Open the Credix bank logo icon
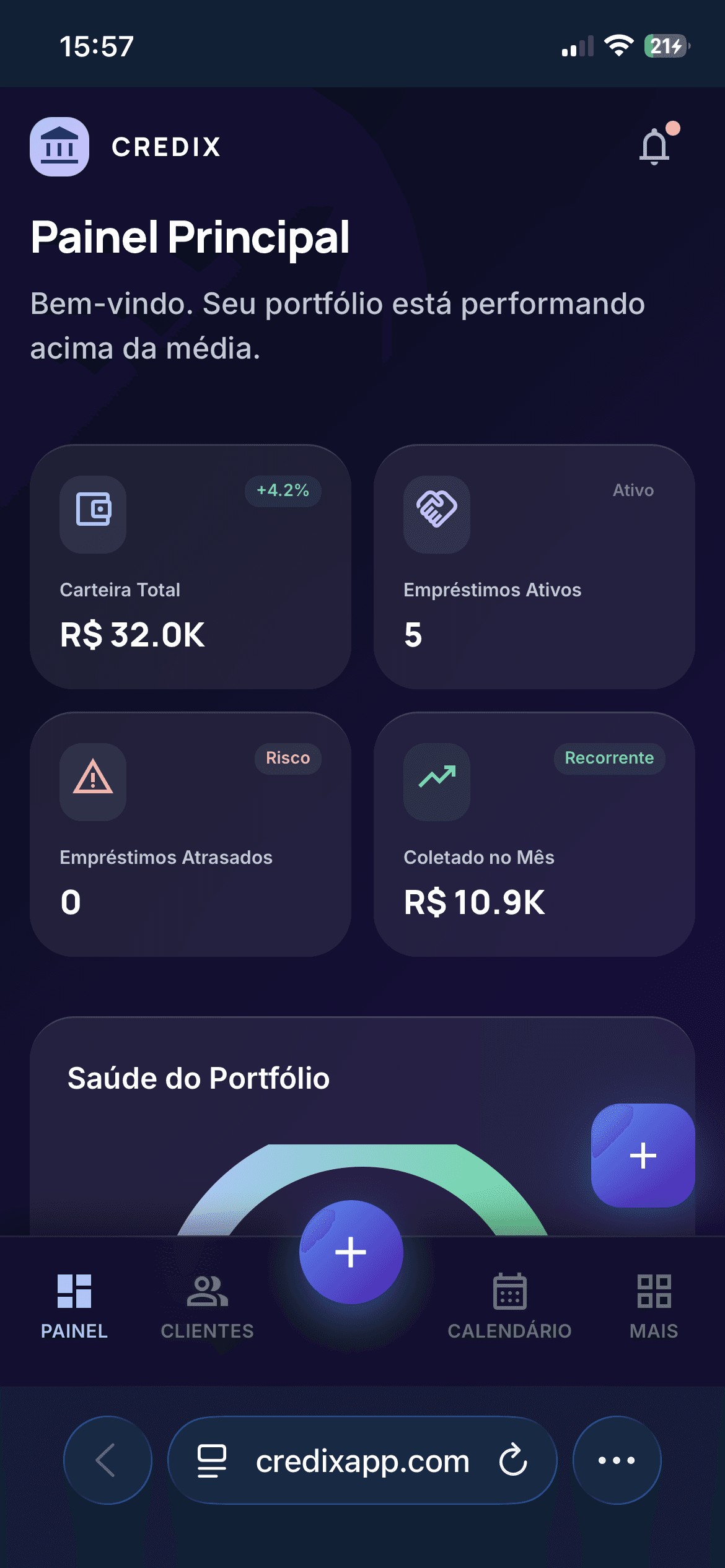Screen dimensions: 725x1568 point(60,147)
